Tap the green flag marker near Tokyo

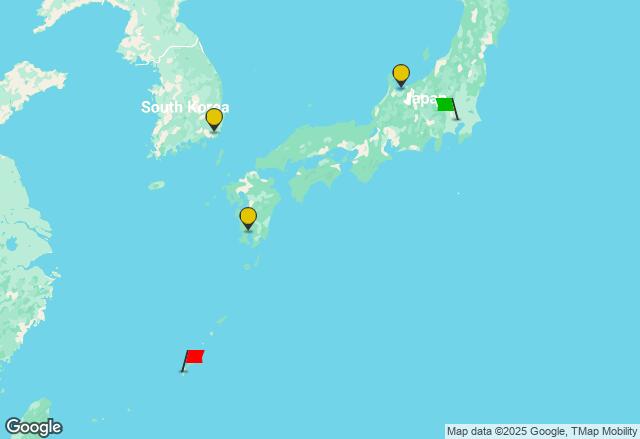[446, 106]
